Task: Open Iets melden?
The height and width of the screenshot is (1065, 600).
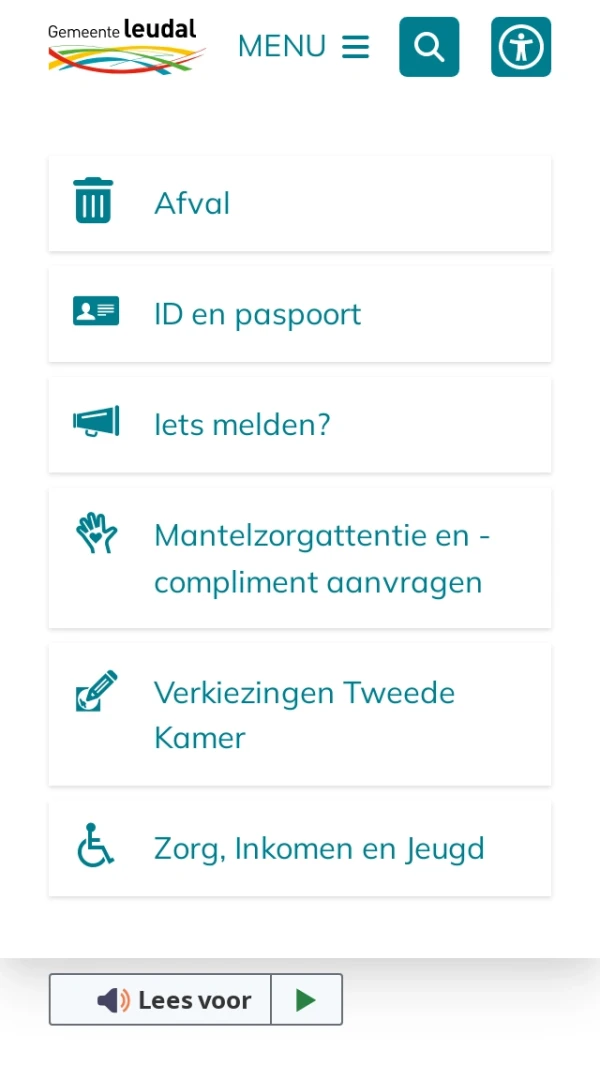Action: click(299, 425)
